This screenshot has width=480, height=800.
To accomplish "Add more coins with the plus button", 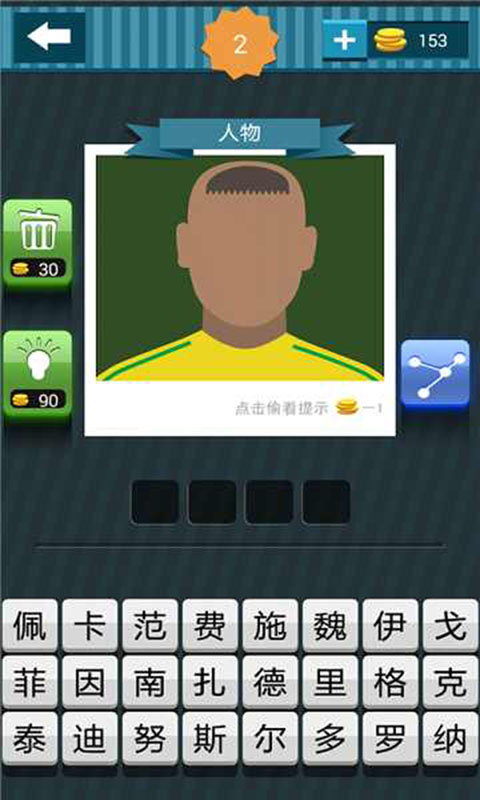I will (x=344, y=40).
